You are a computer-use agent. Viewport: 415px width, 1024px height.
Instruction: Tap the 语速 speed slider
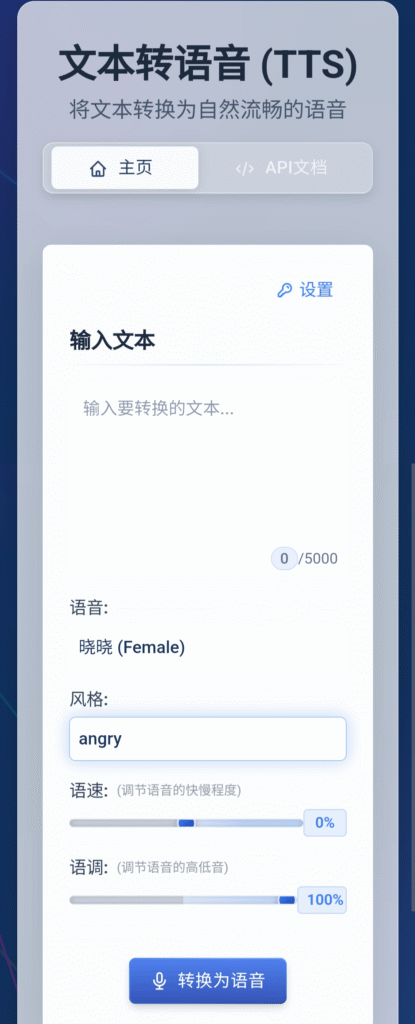186,823
